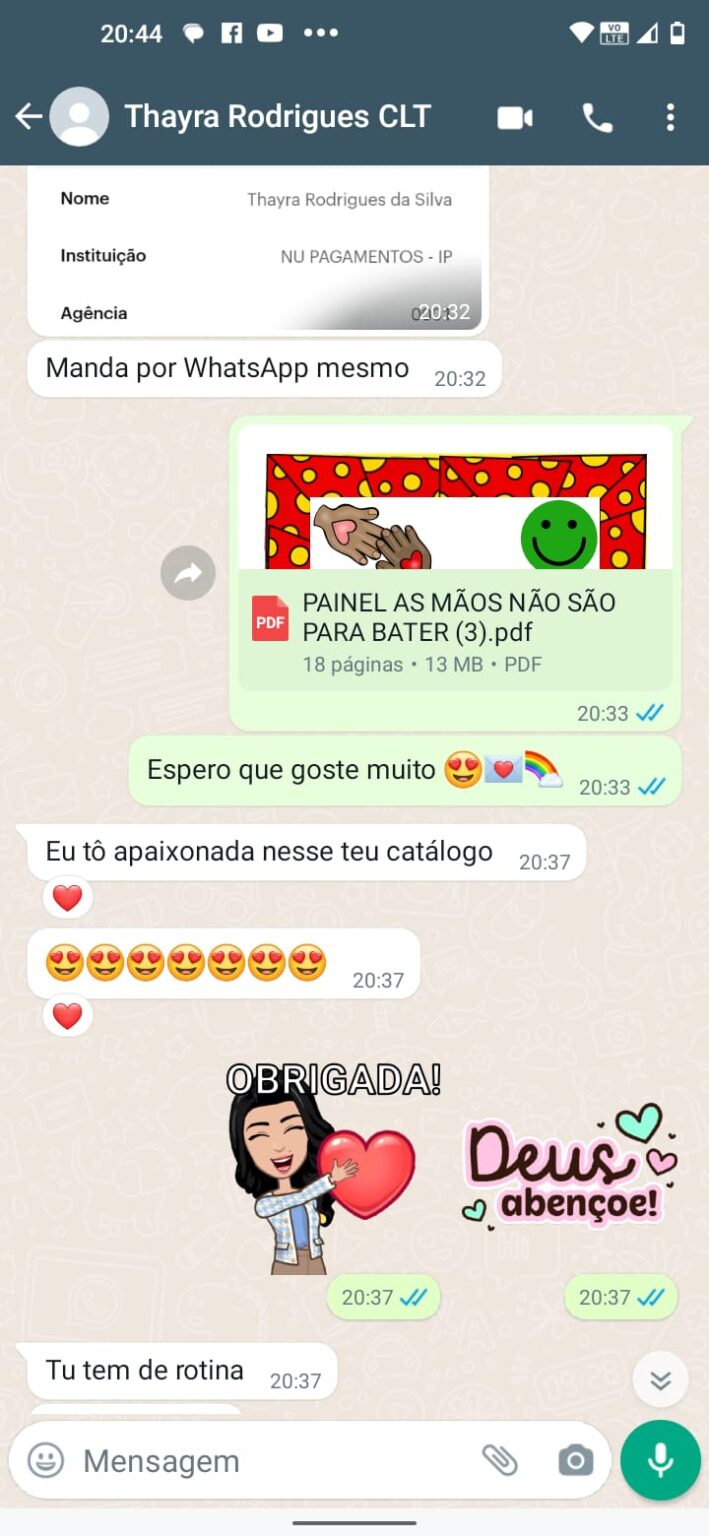Open the chat overflow menu
The width and height of the screenshot is (709, 1536).
(670, 118)
